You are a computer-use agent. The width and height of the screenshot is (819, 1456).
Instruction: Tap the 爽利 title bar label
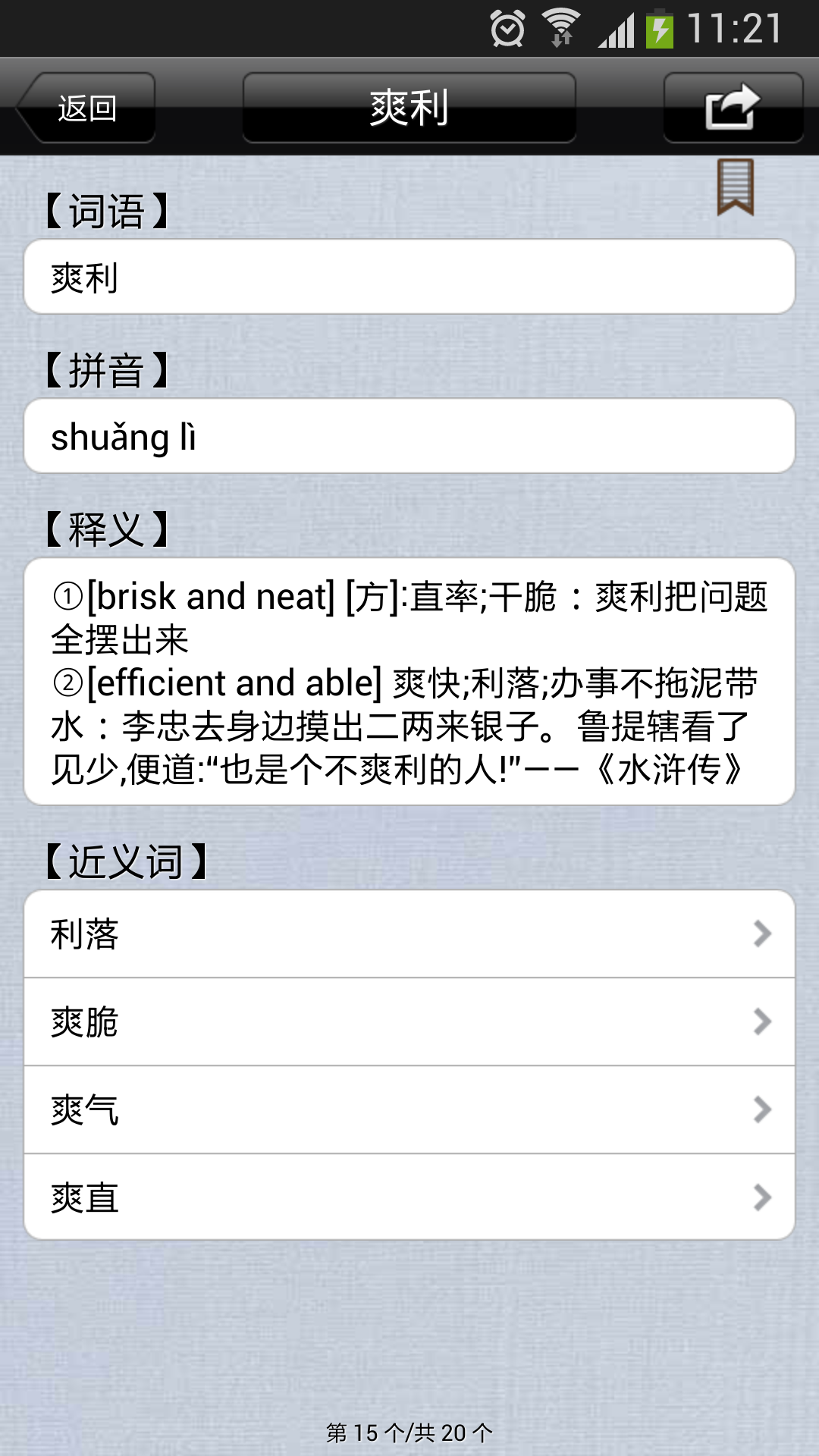tap(408, 106)
